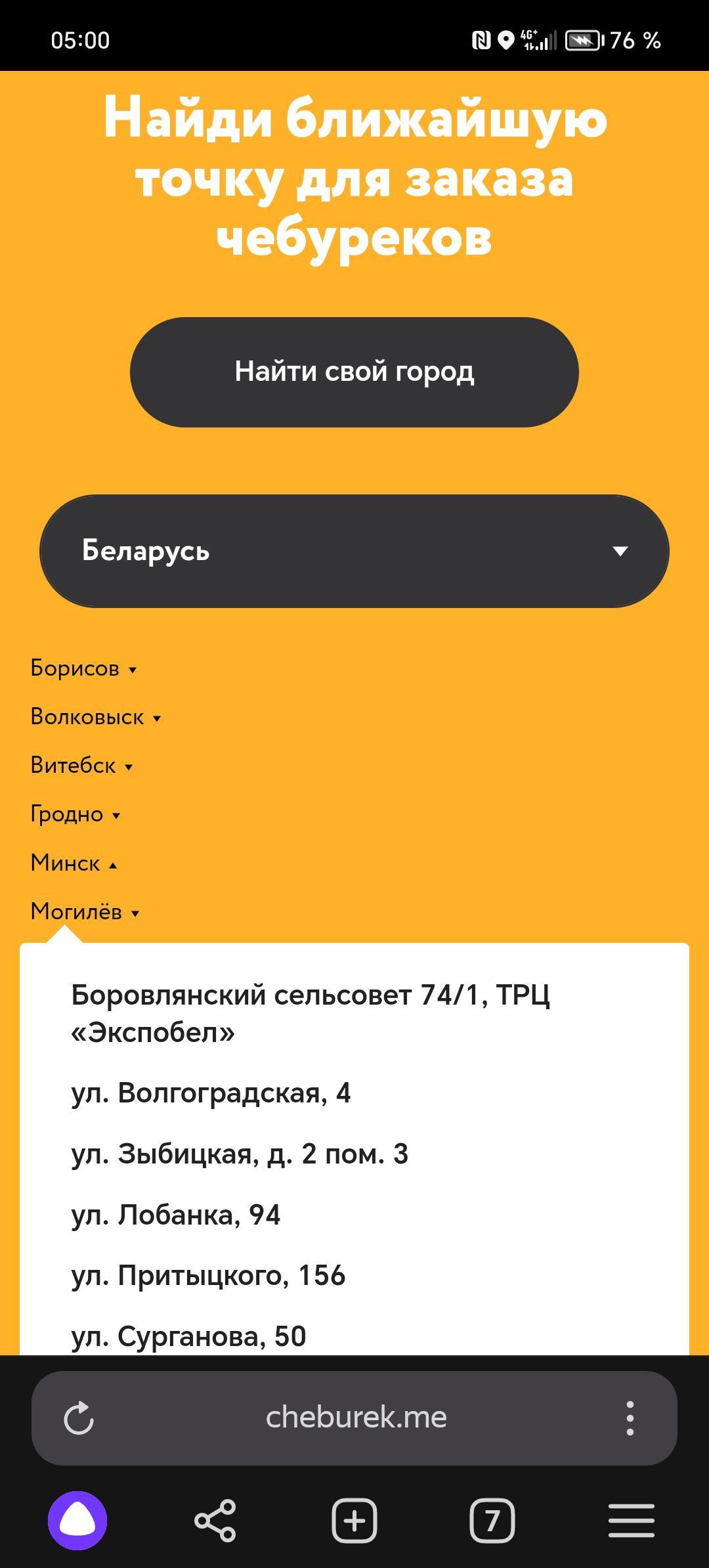Open the tab switcher showing 7 tabs
This screenshot has height=1568, width=709.
[x=492, y=1520]
